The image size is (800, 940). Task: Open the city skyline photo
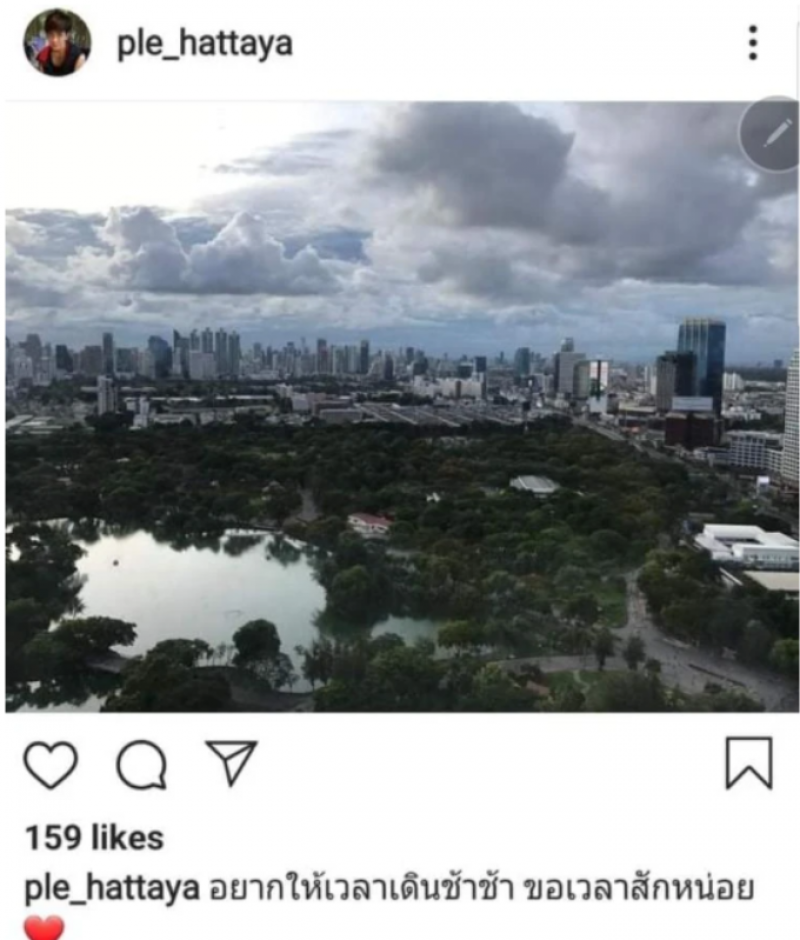[400, 420]
